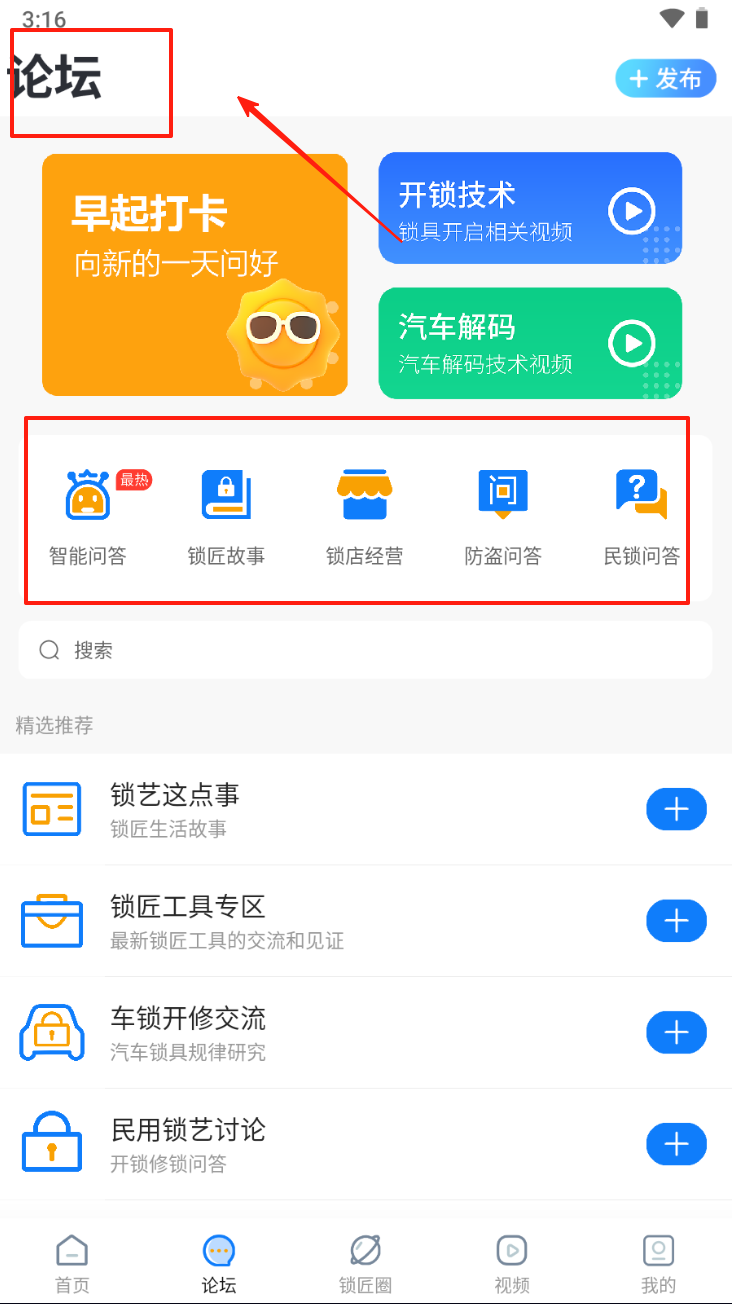Follow 车锁开修交流 with plus button
The width and height of the screenshot is (732, 1304).
click(676, 1032)
